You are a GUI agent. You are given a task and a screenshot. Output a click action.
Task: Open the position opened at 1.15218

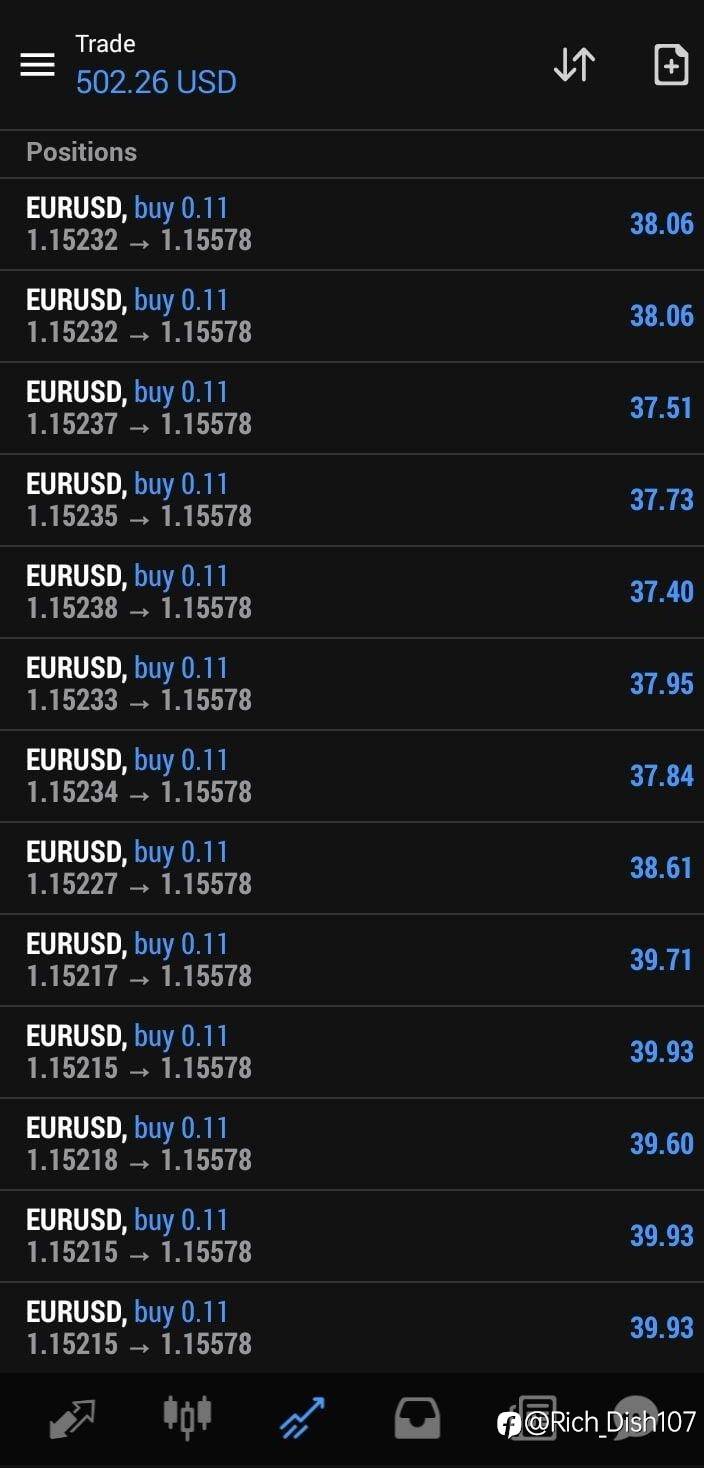pyautogui.click(x=352, y=1144)
